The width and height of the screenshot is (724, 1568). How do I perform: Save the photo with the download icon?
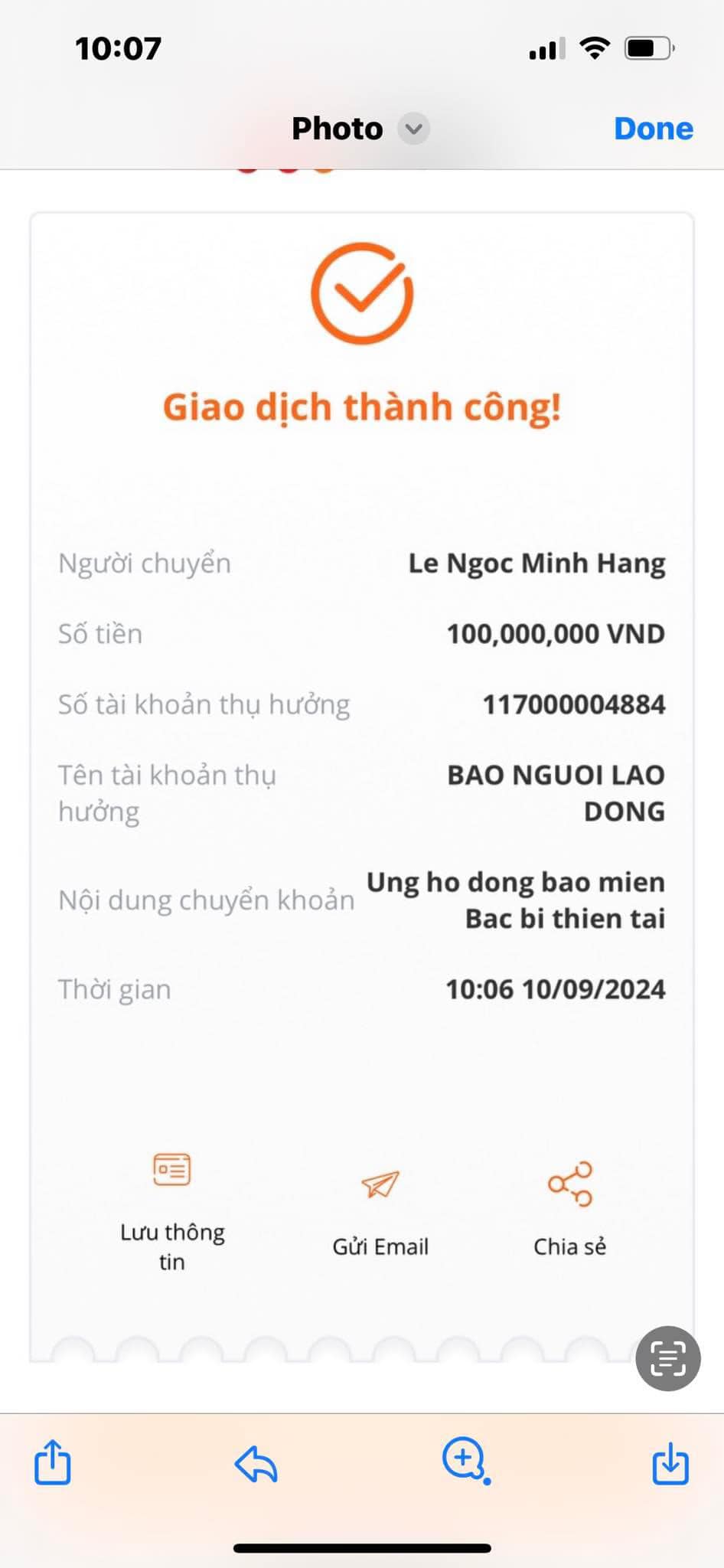pyautogui.click(x=670, y=1462)
